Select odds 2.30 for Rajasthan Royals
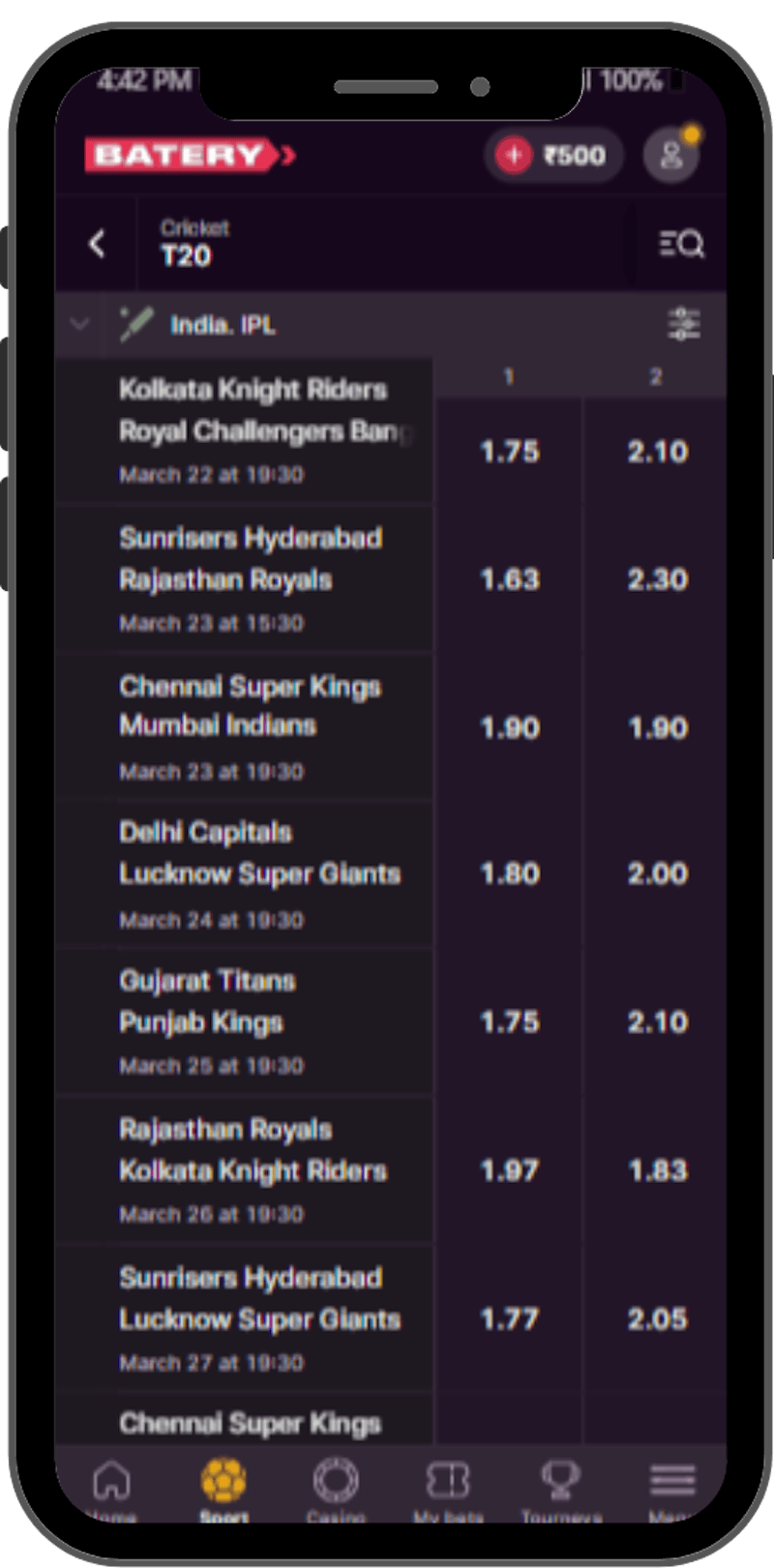 (x=657, y=579)
